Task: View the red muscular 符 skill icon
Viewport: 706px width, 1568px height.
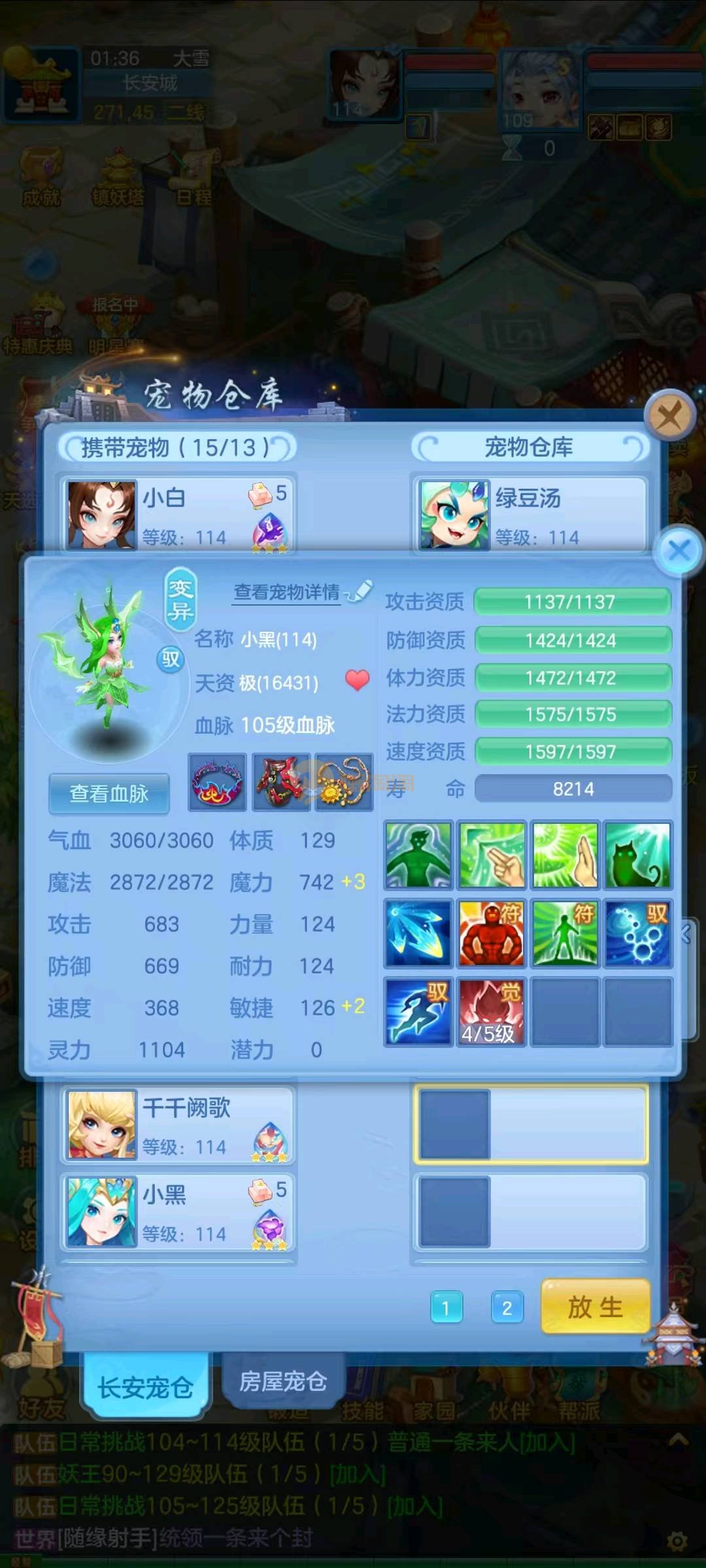Action: coord(491,932)
